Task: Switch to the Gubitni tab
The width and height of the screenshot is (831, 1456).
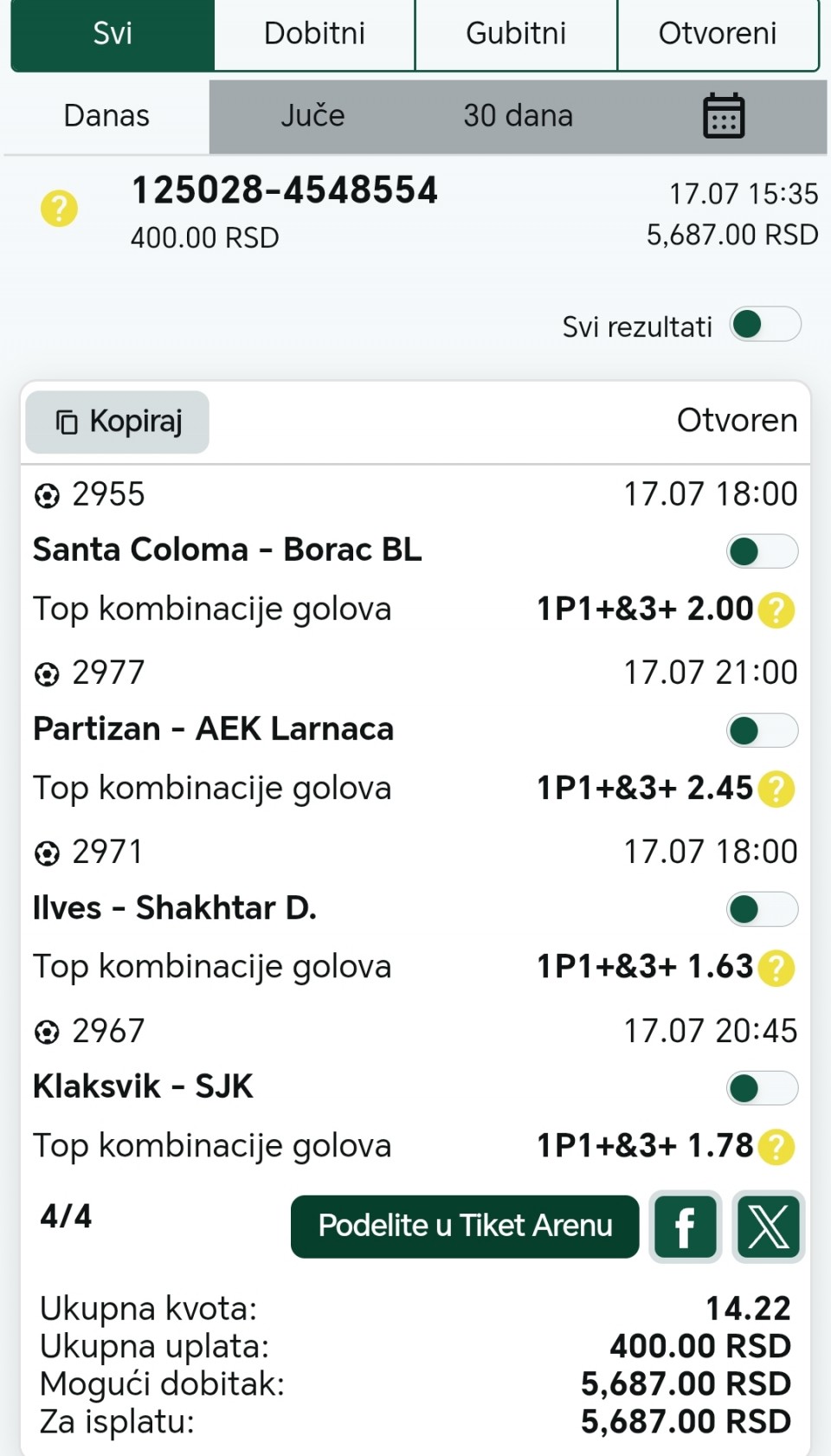Action: (516, 34)
